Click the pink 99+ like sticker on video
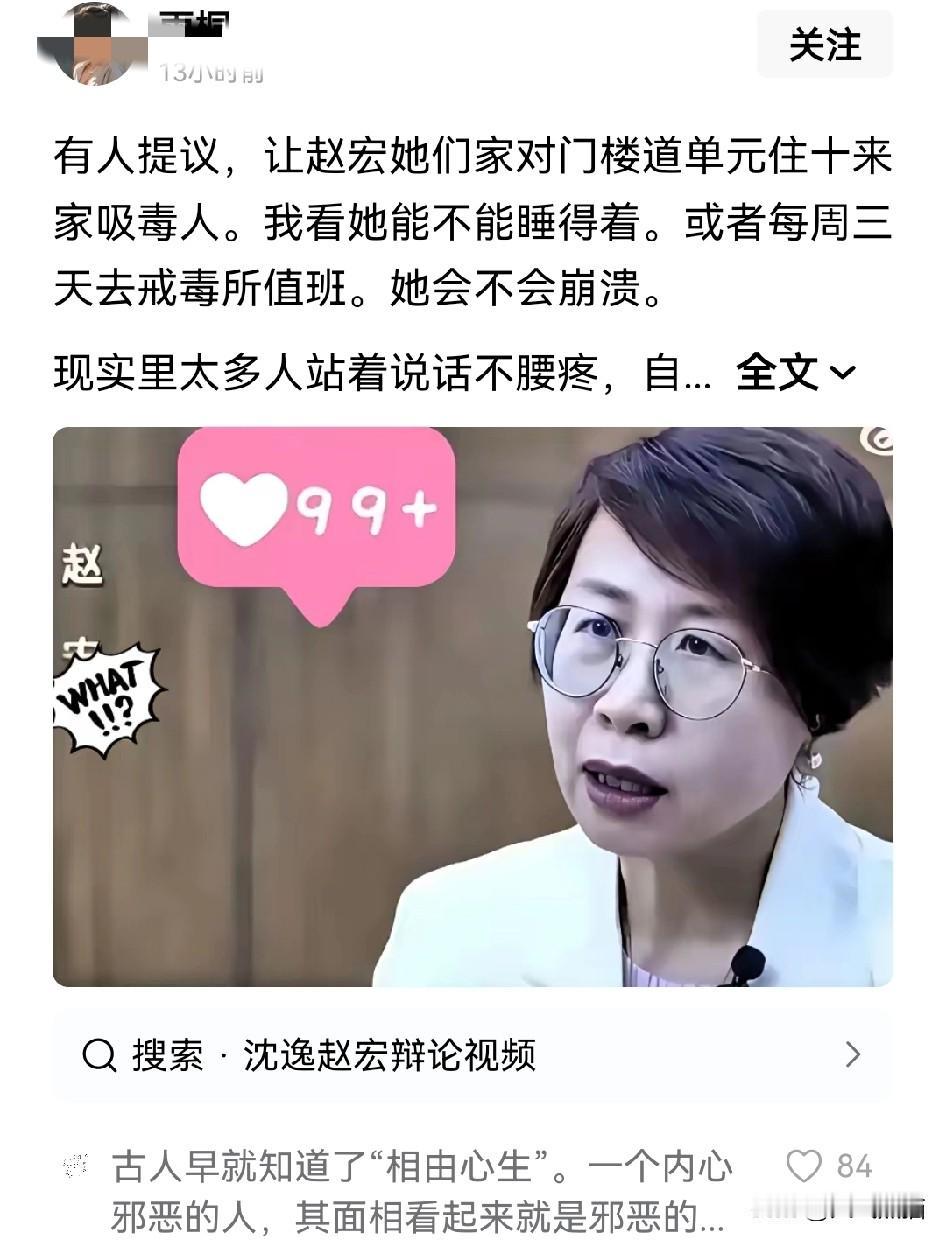The height and width of the screenshot is (1240, 946). [x=315, y=510]
